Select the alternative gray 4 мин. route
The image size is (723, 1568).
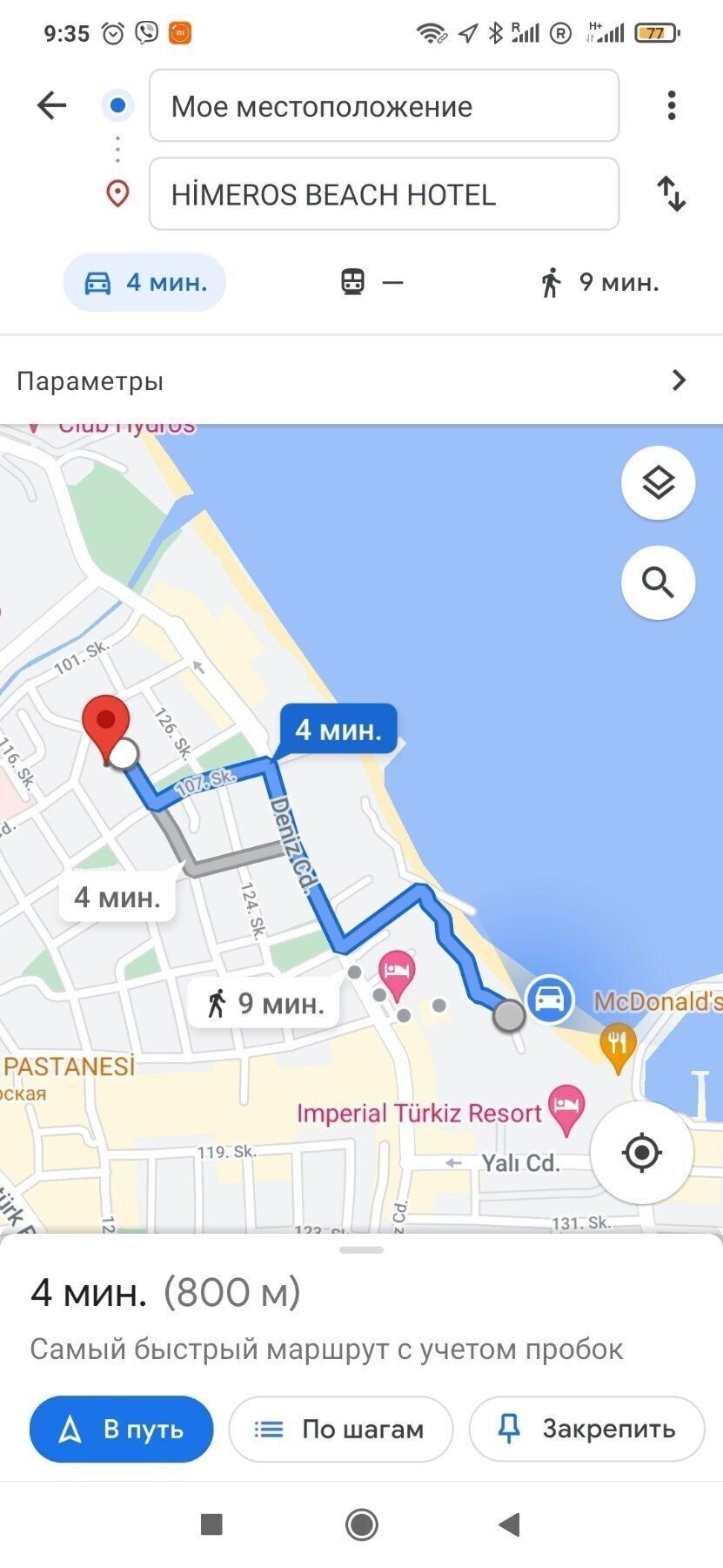pos(117,897)
